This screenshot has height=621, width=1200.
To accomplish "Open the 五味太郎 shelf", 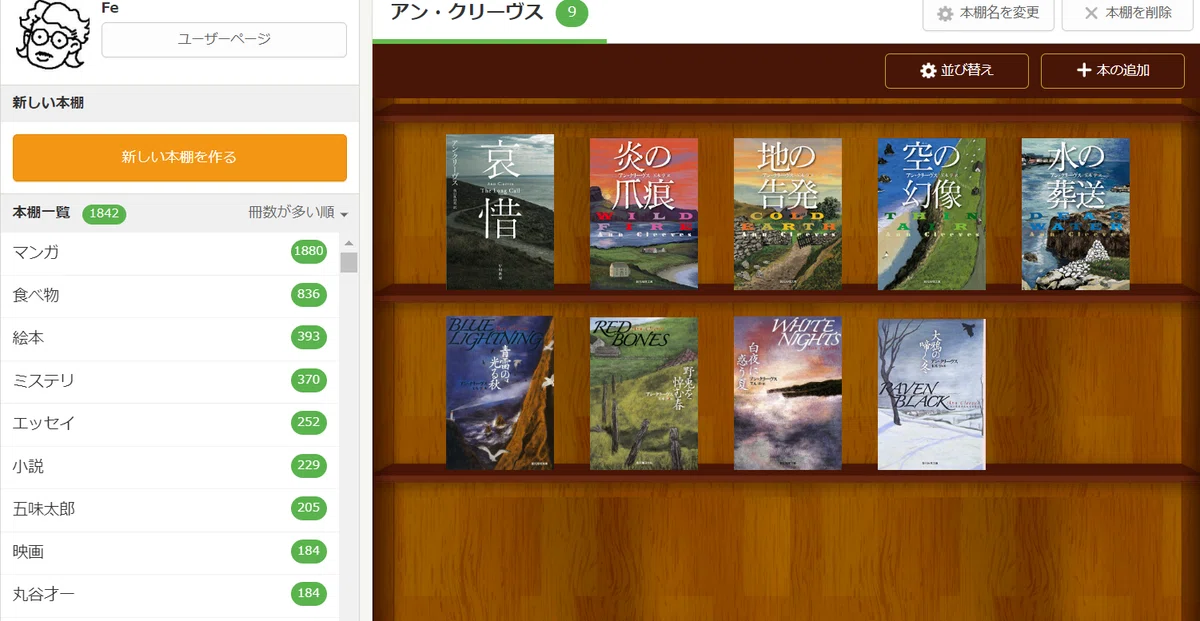I will coord(170,508).
